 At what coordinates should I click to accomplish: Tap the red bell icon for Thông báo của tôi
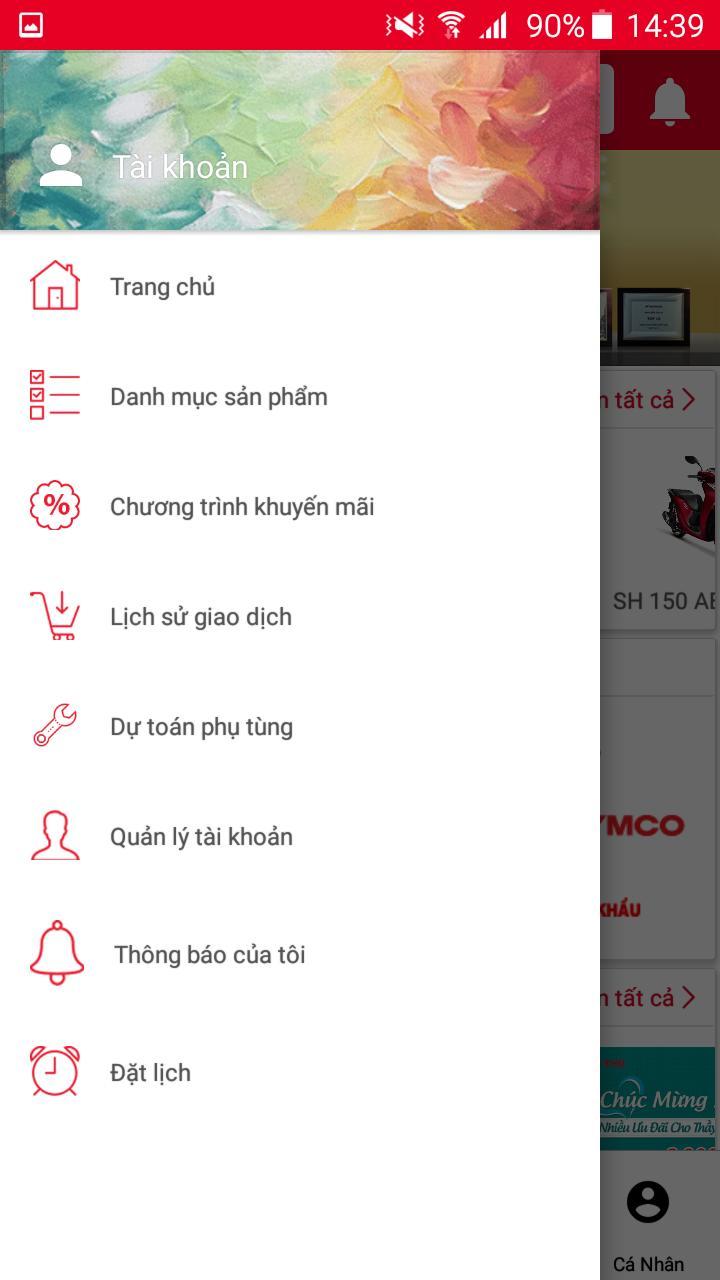[56, 953]
